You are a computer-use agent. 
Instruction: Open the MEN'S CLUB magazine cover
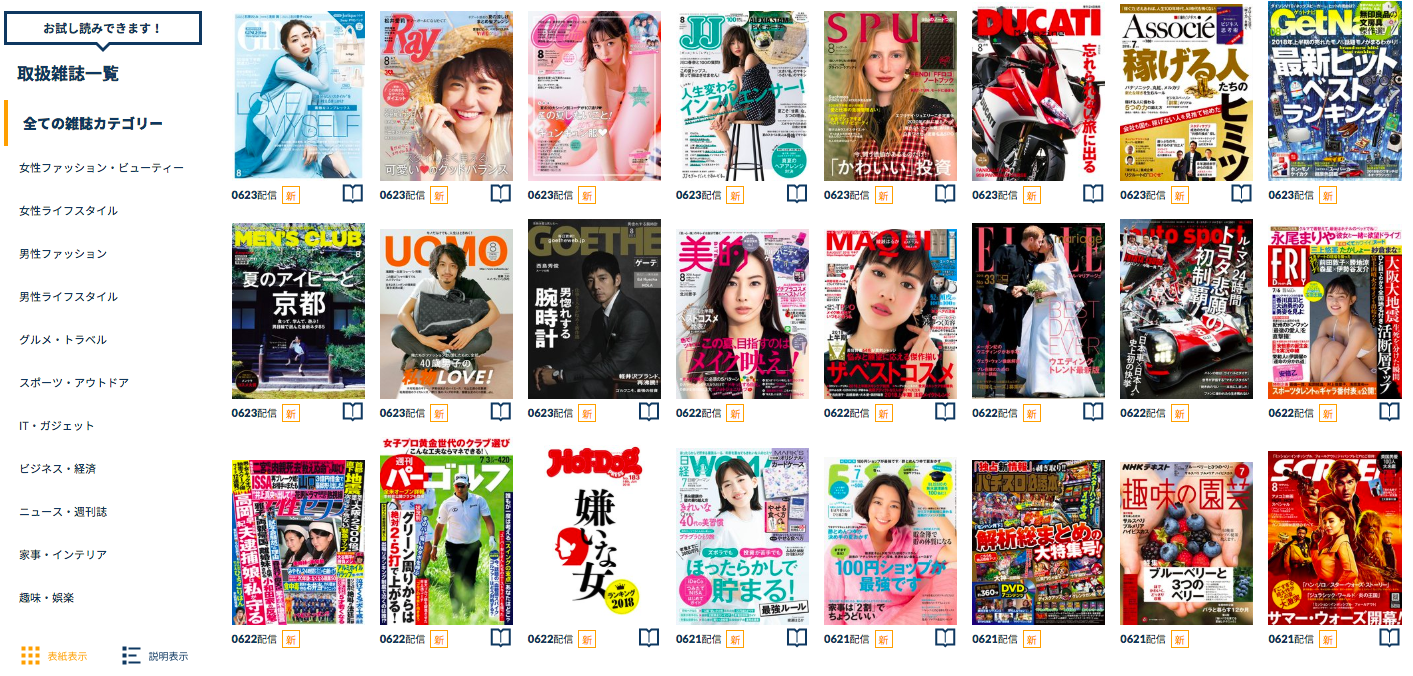[298, 312]
